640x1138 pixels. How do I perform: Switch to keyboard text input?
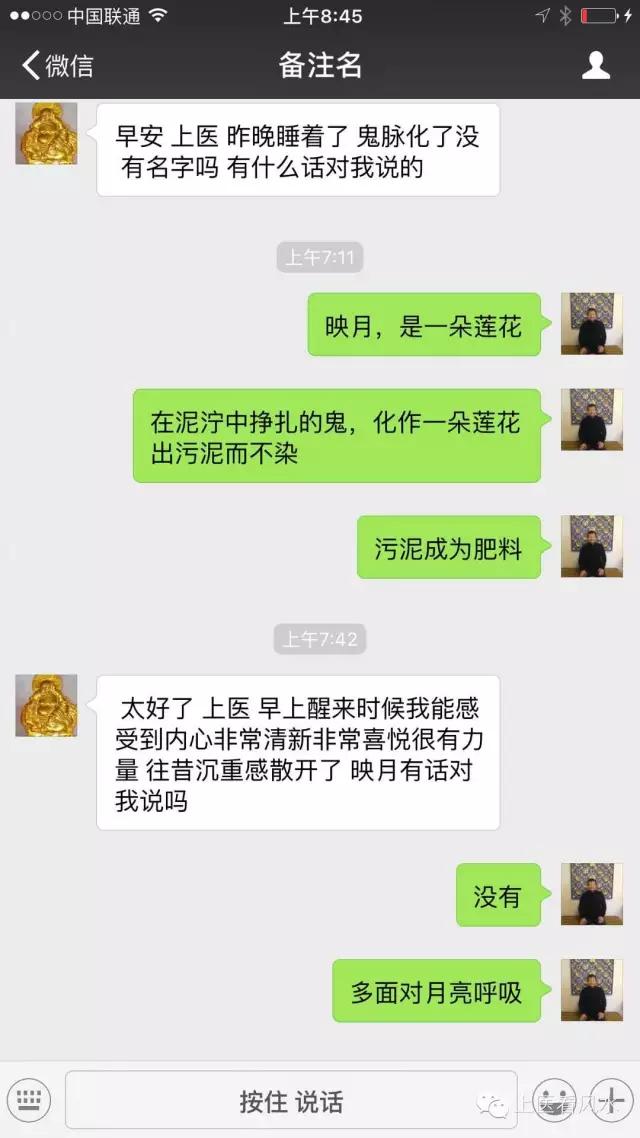pos(31,1100)
